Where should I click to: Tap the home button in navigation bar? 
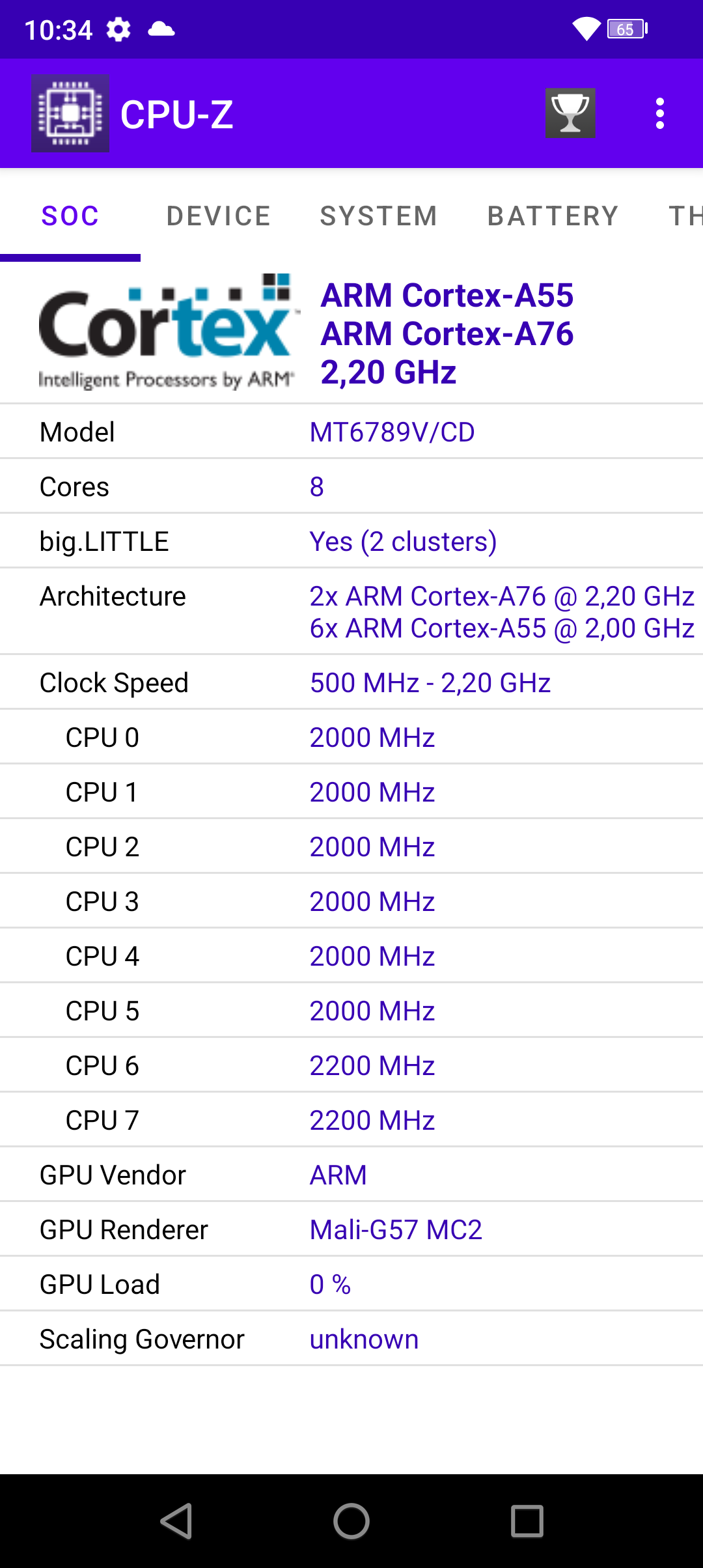coord(351,1521)
